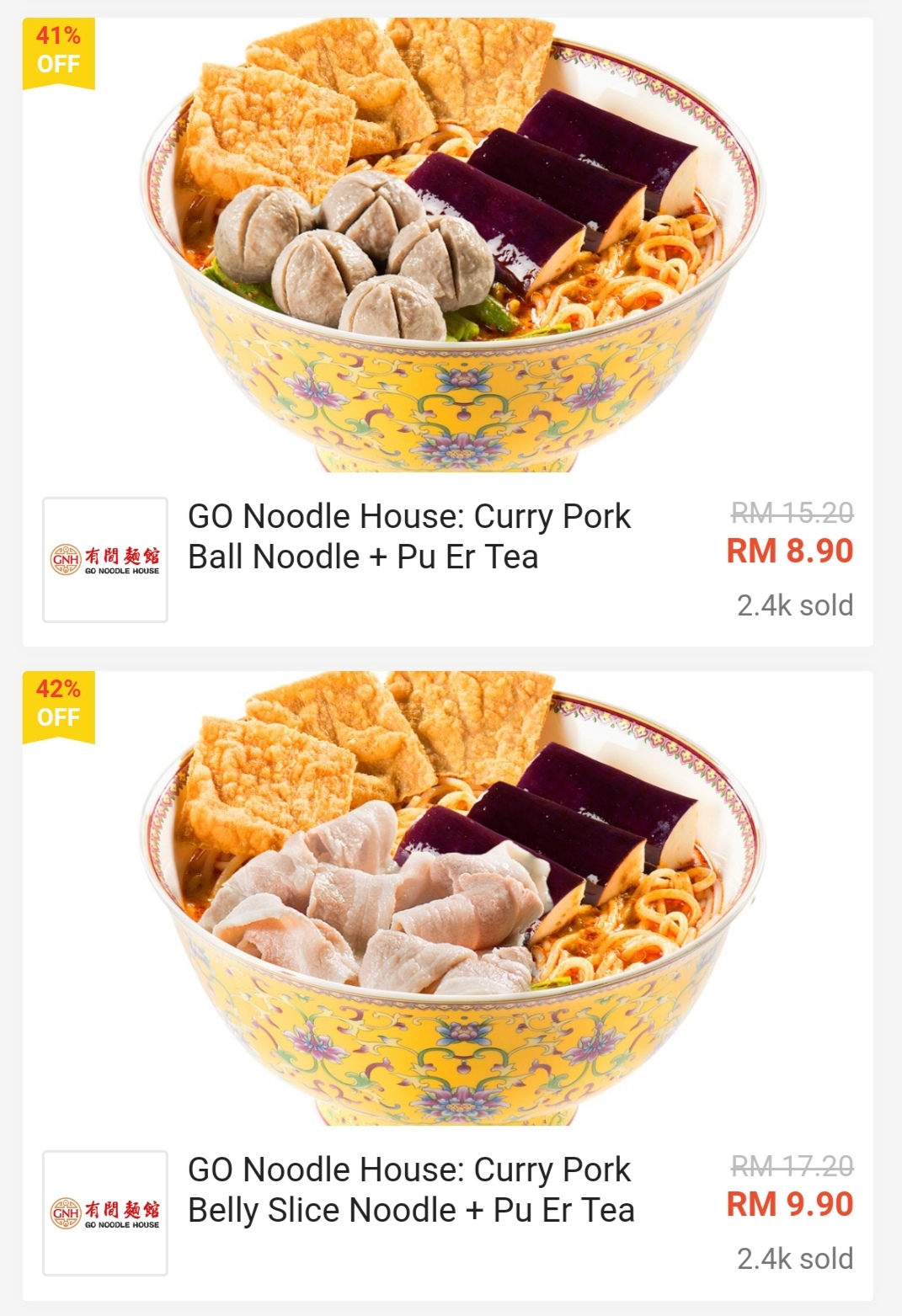
Task: Open the Curry Pork Belly Slice Noodle deal
Action: pos(411,1190)
